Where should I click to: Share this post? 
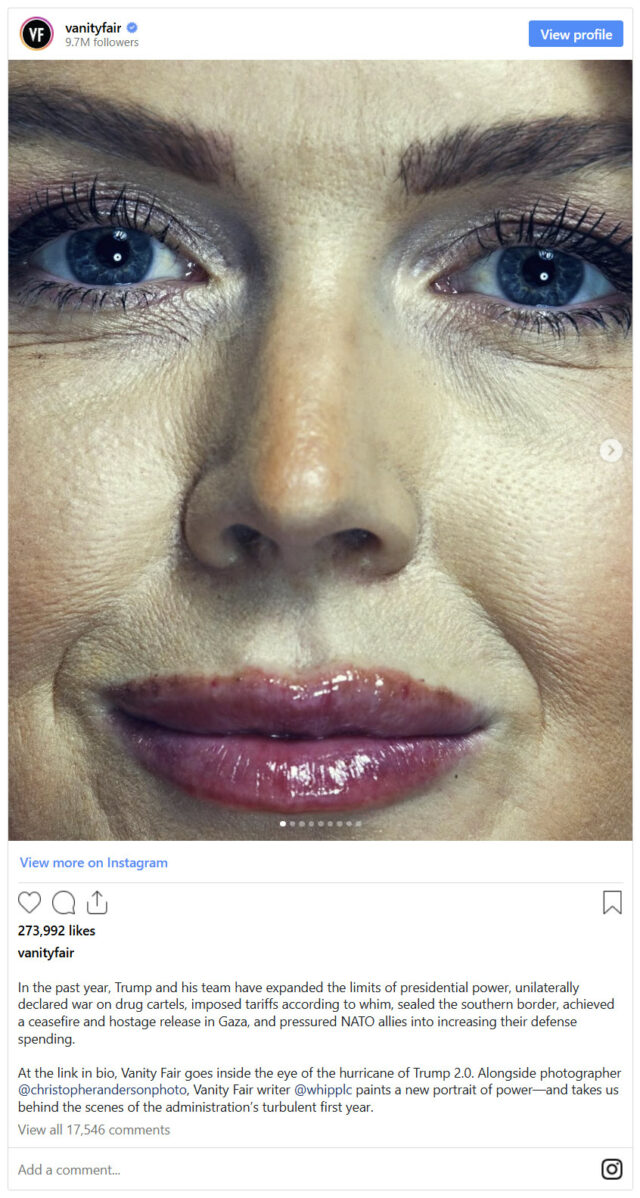point(97,903)
